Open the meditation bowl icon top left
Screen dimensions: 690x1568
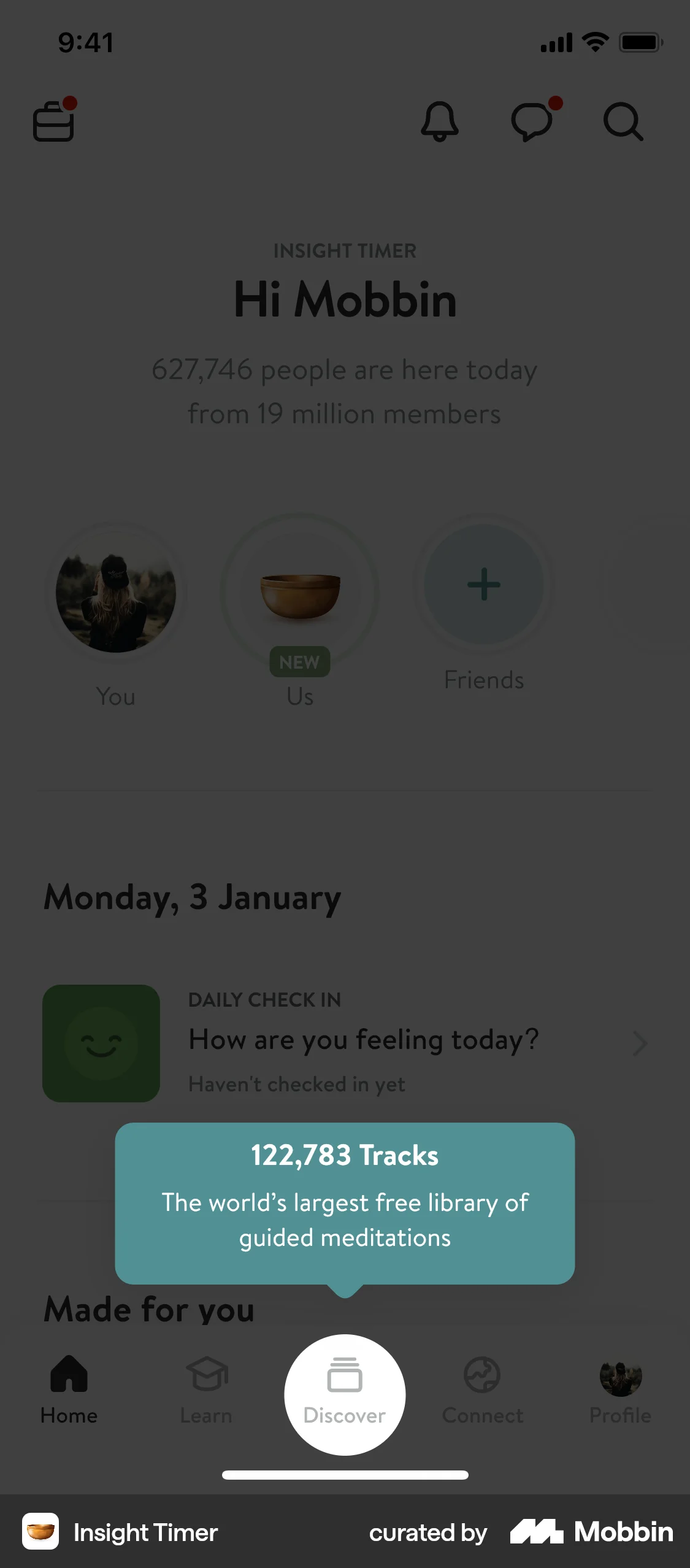54,123
